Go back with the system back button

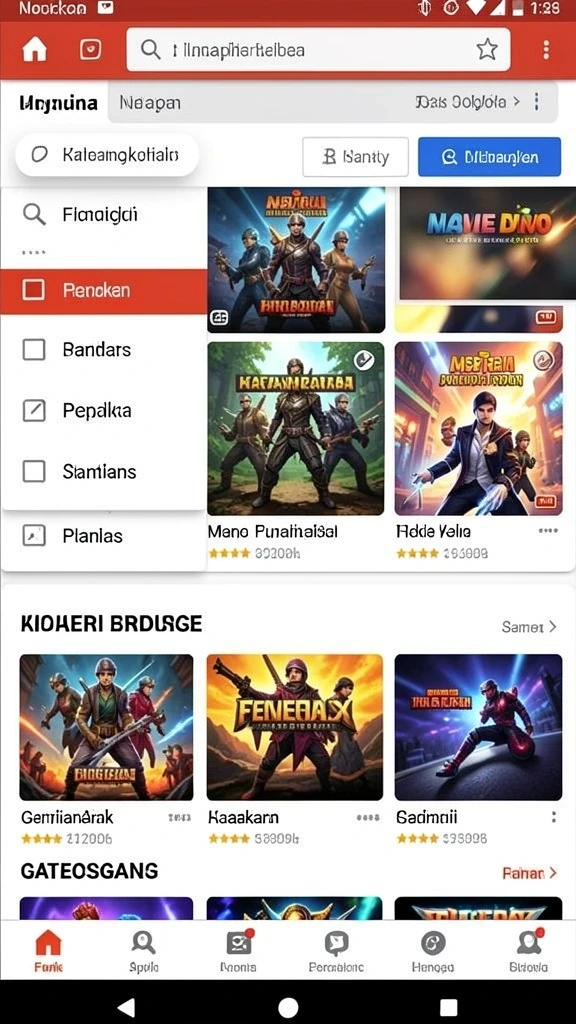click(x=126, y=1006)
